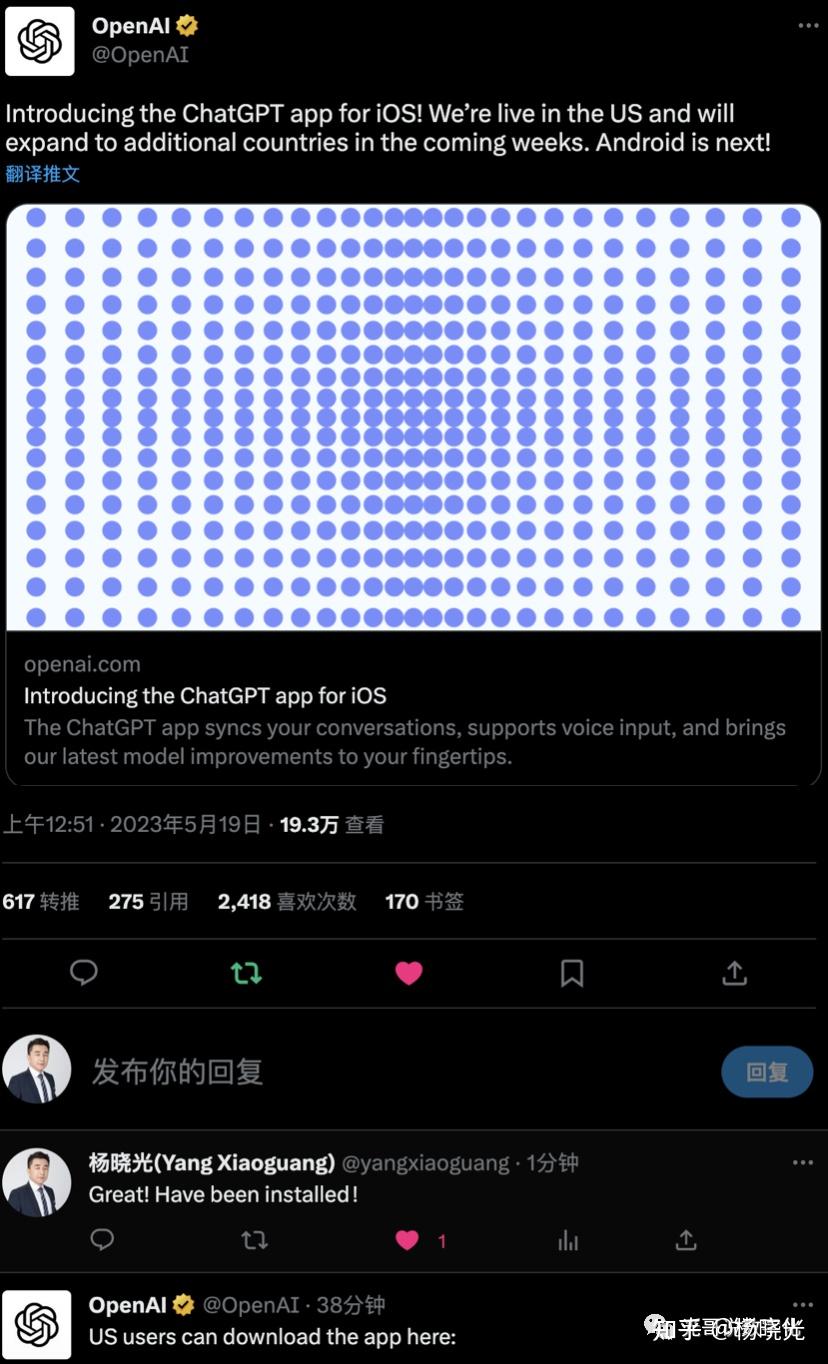Tap the blue 回复 button
Viewport: 828px width, 1364px height.
[767, 1072]
